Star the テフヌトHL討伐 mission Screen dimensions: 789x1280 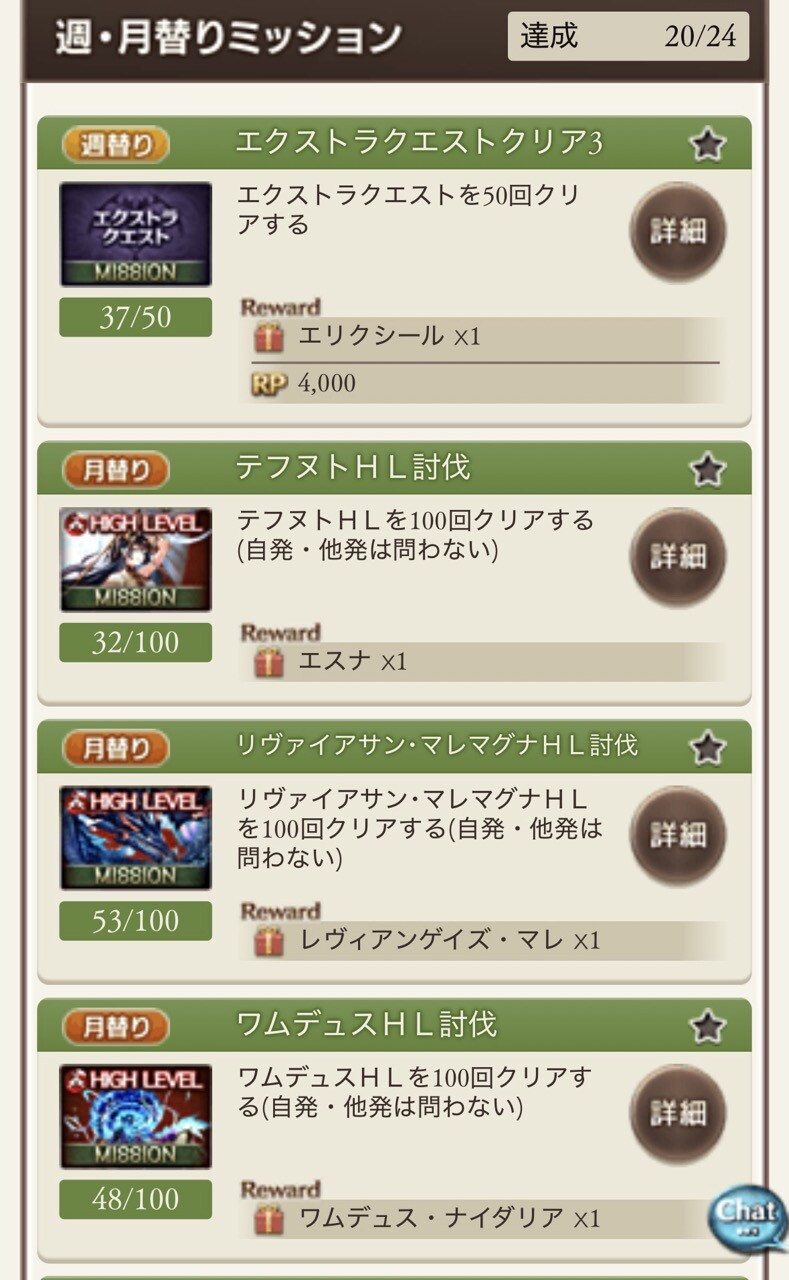708,469
